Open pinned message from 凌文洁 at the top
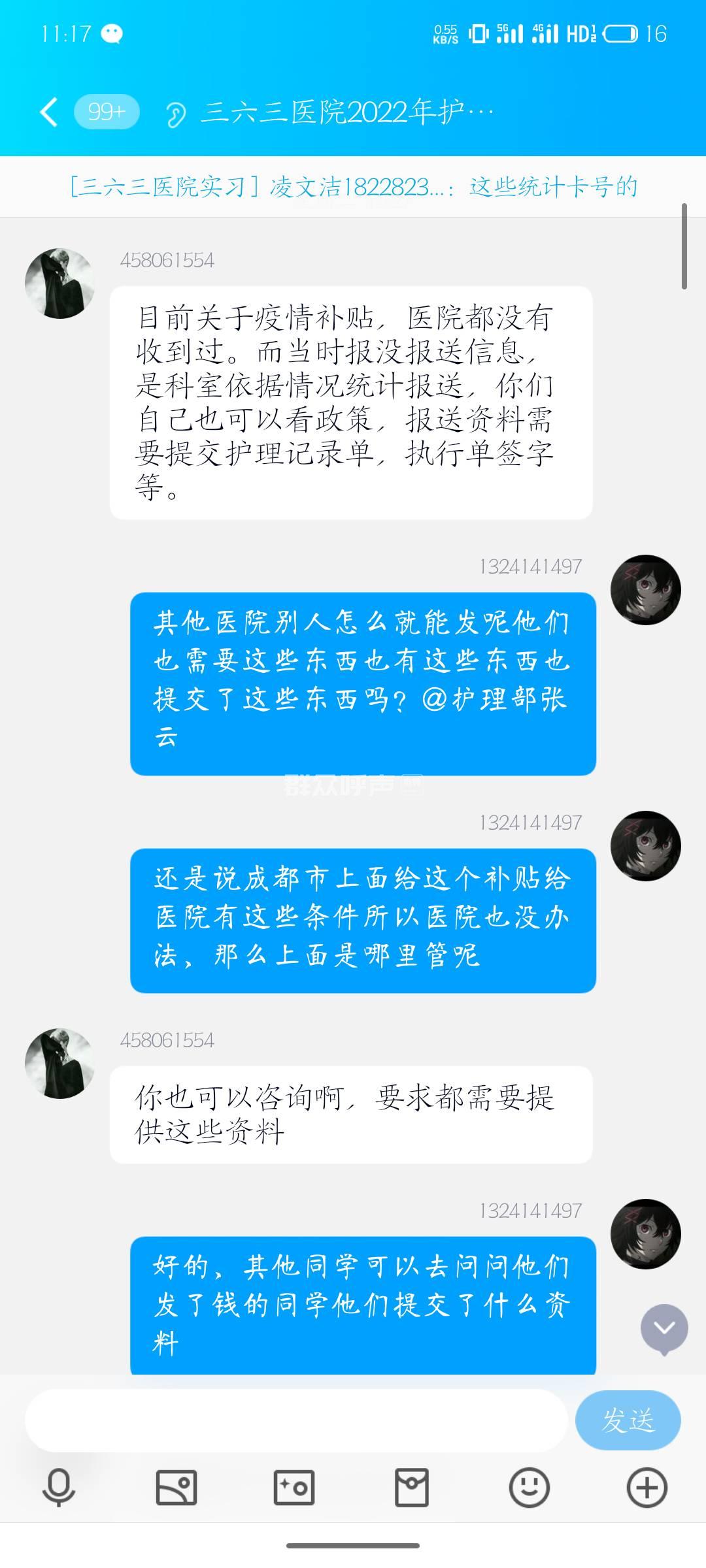706x1568 pixels. pyautogui.click(x=353, y=187)
